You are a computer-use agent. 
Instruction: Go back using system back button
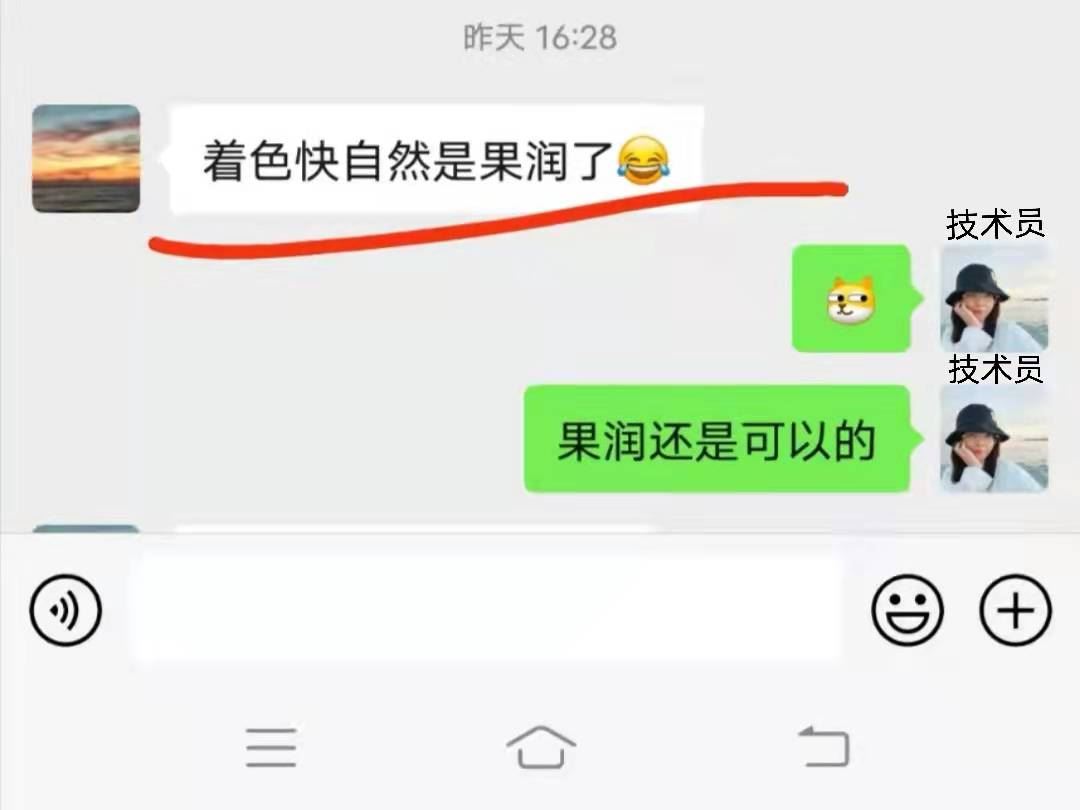click(x=824, y=747)
